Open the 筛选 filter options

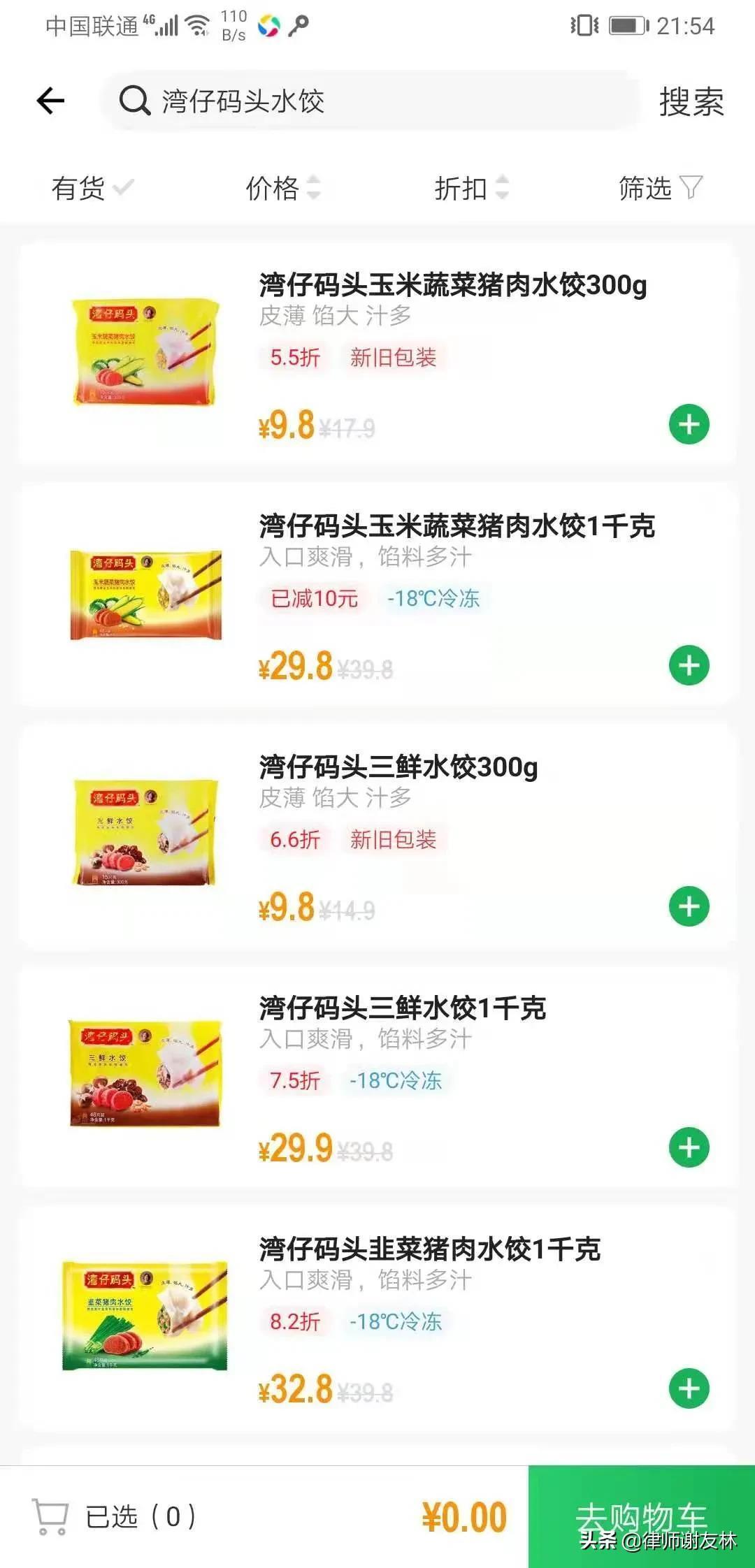pos(659,188)
